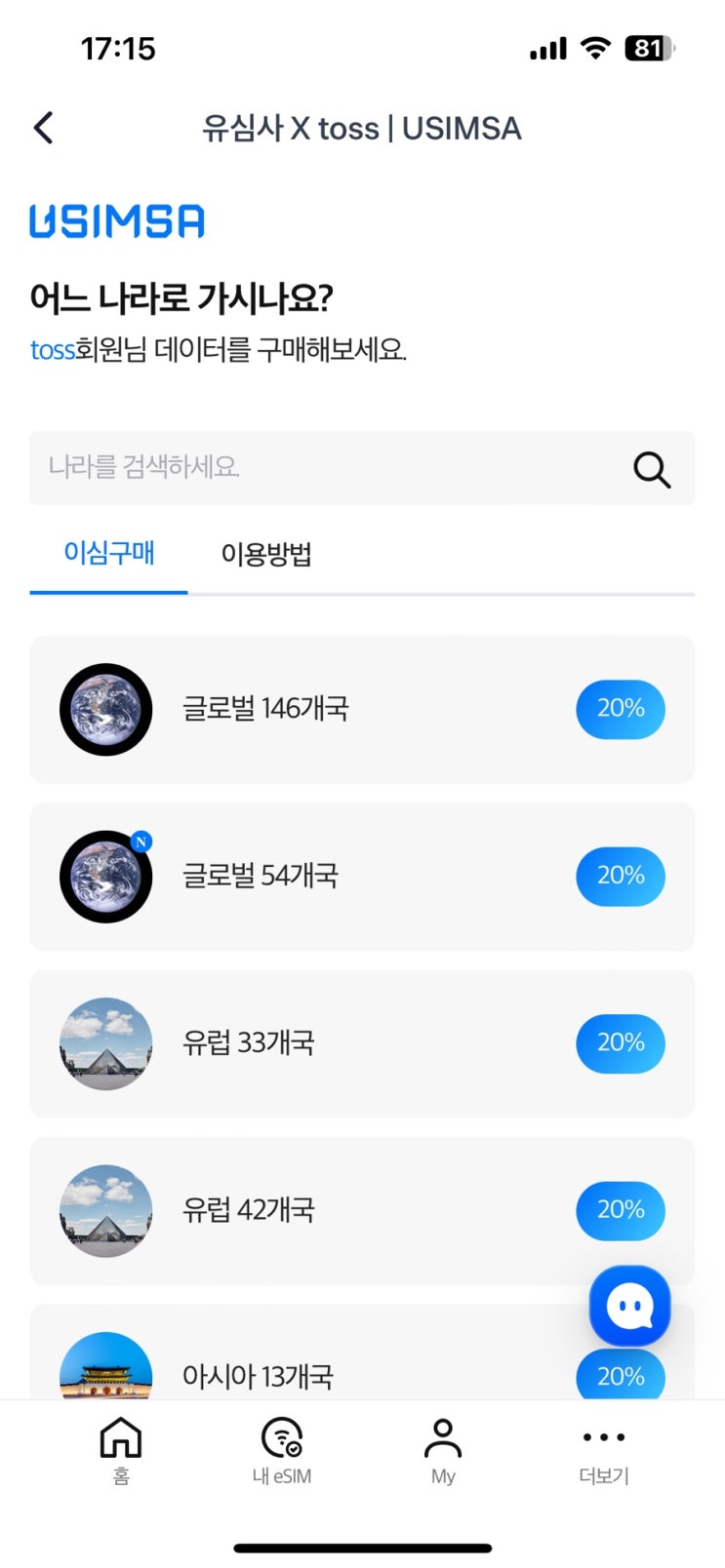Open the 글로벌 146개국 plan
The width and height of the screenshot is (725, 1568).
coord(362,709)
